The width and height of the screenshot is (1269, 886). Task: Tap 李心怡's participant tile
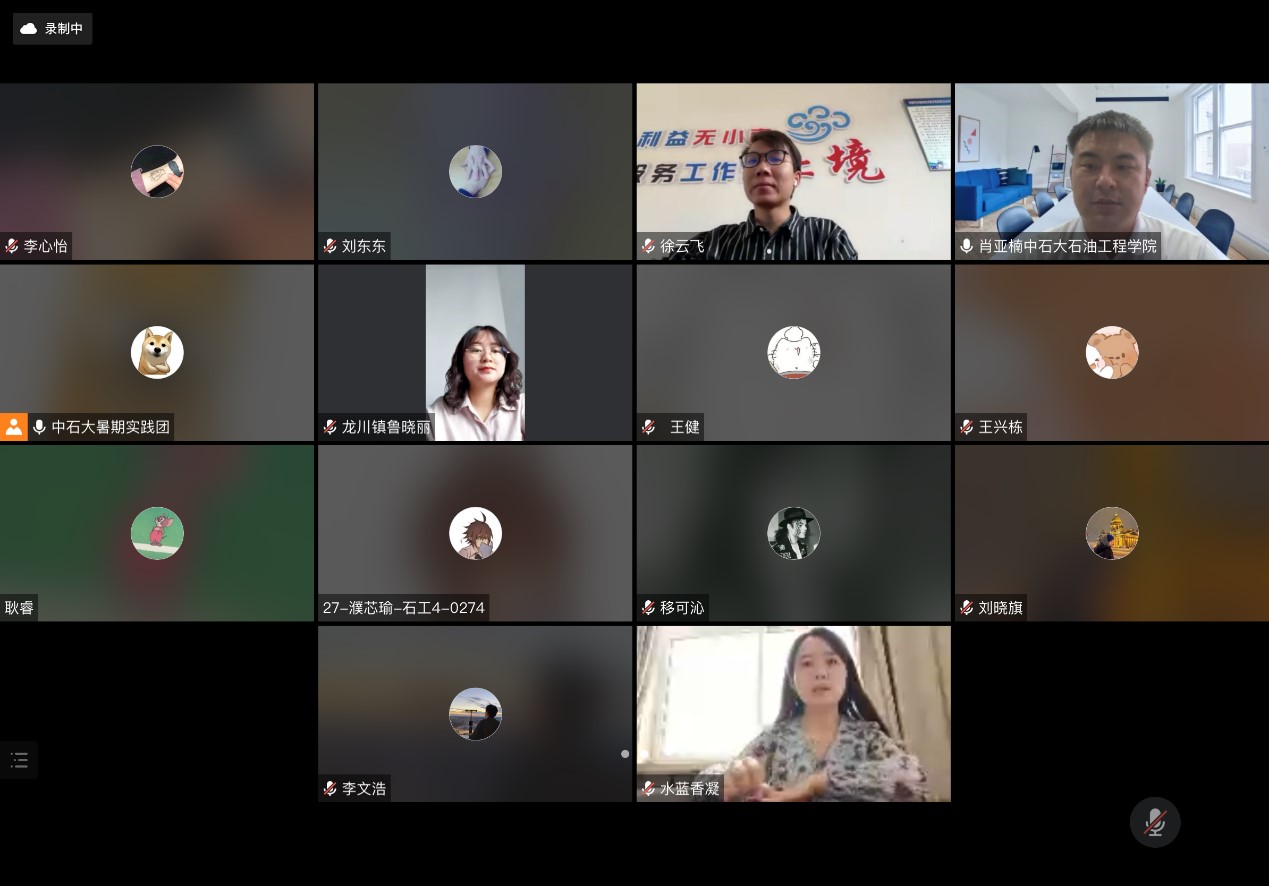pos(157,171)
